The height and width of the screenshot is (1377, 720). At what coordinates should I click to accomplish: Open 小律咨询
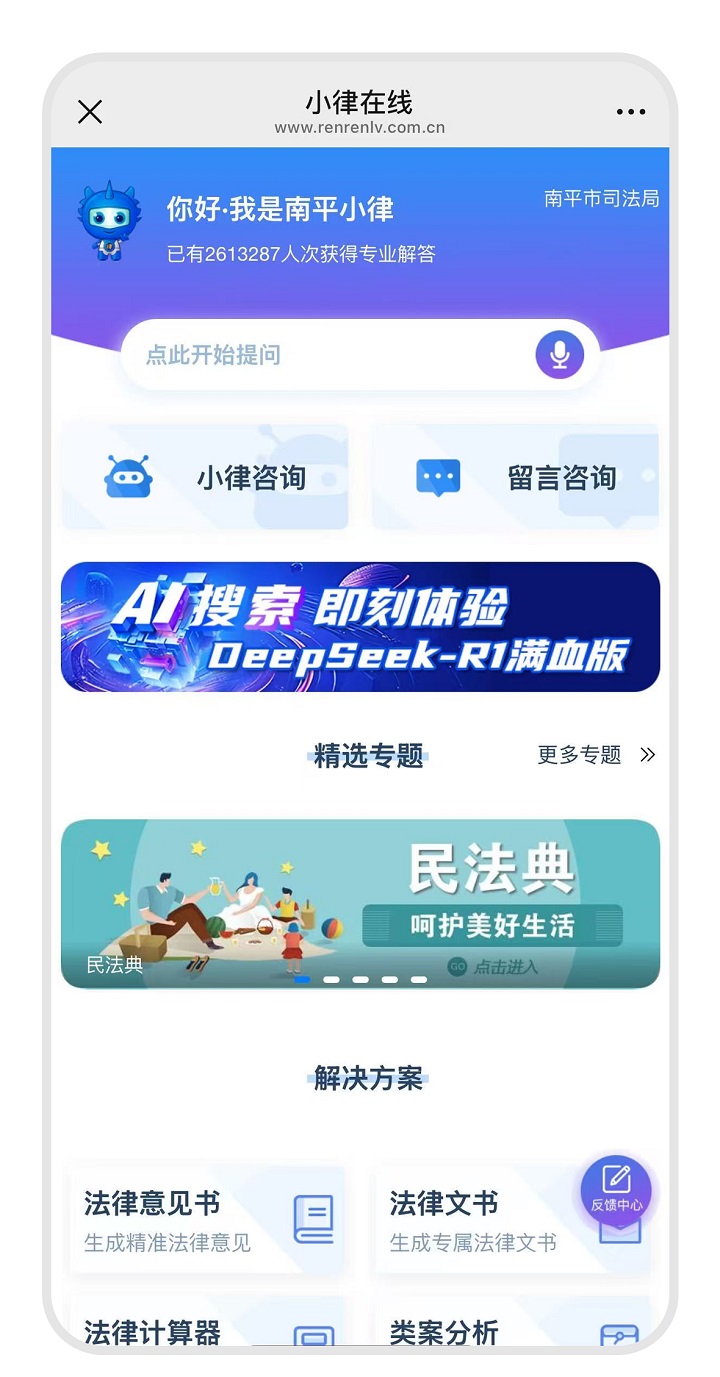(x=205, y=478)
